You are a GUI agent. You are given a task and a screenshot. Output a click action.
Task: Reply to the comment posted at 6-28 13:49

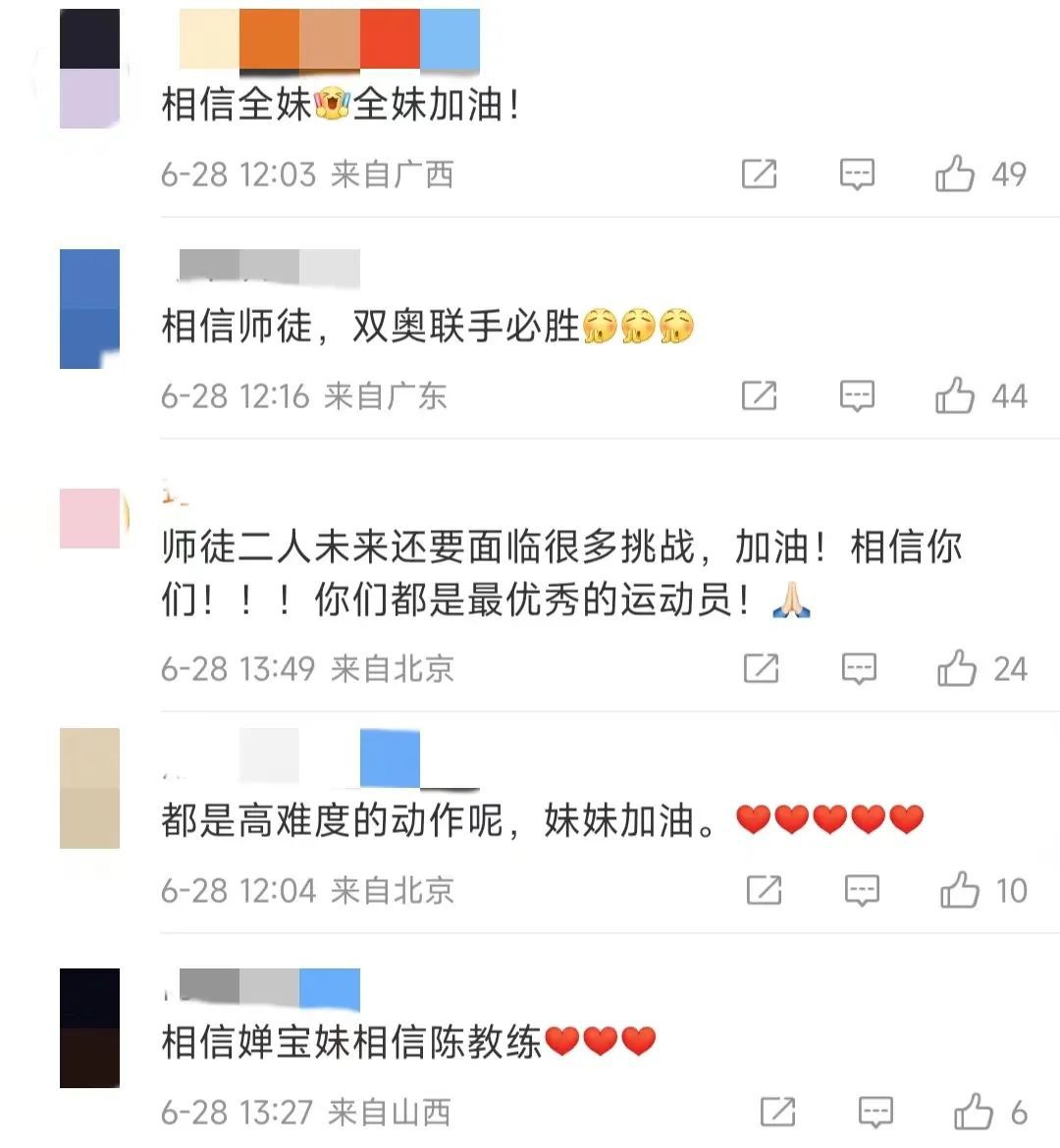click(x=860, y=669)
